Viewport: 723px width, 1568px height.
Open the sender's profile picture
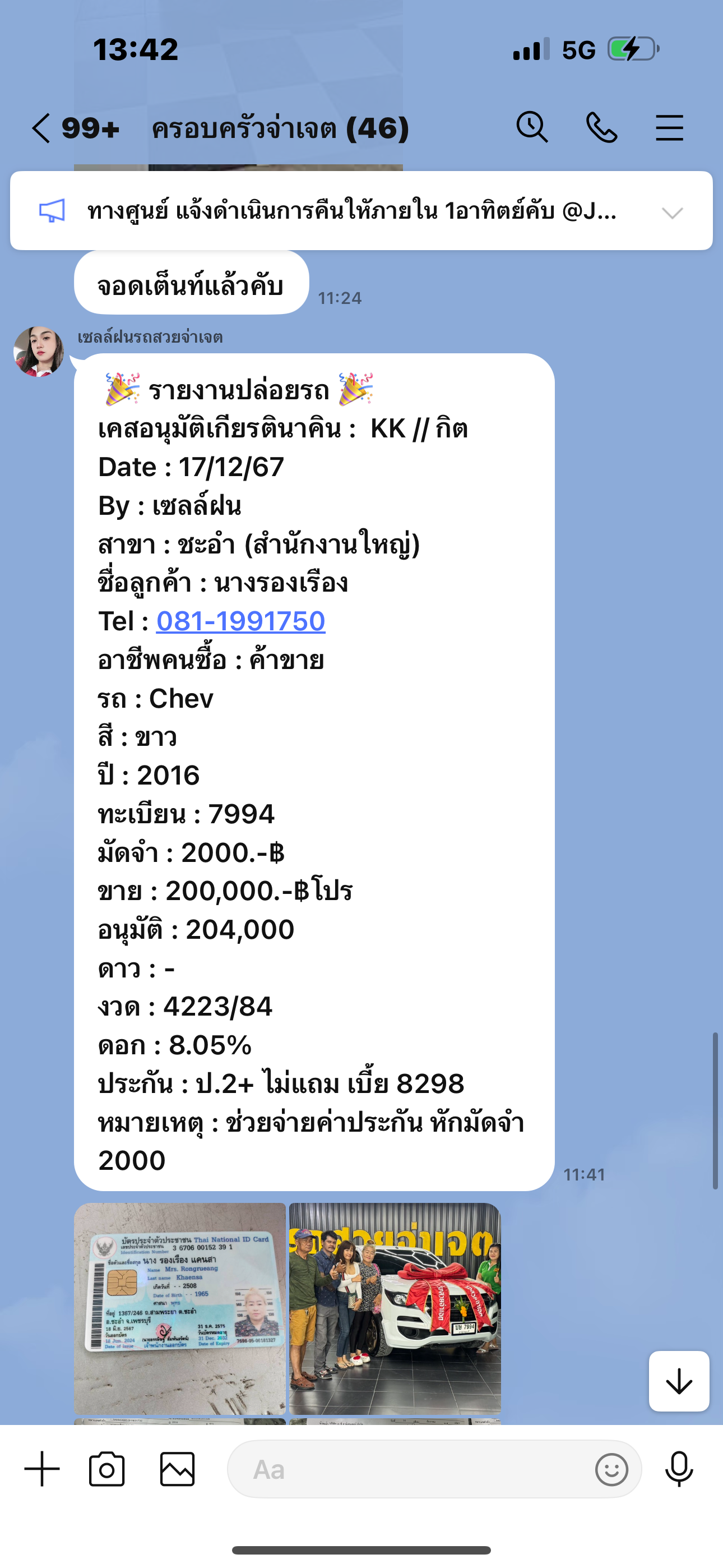click(39, 351)
